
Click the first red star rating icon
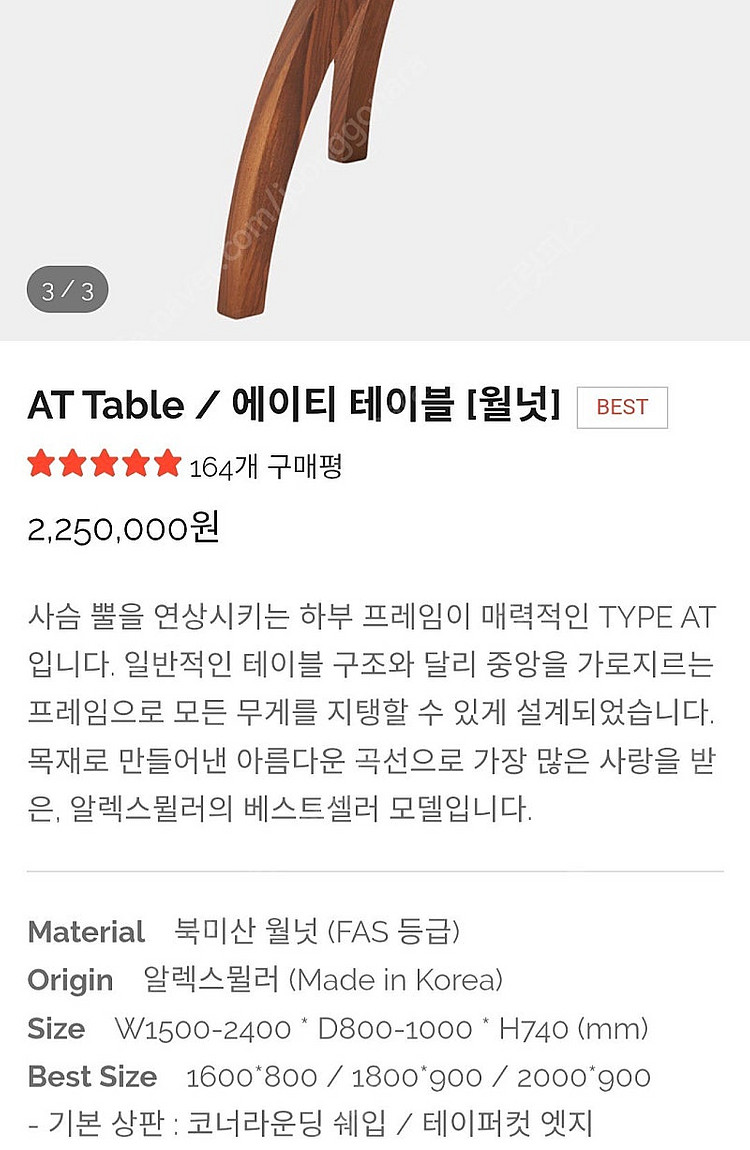pyautogui.click(x=42, y=464)
